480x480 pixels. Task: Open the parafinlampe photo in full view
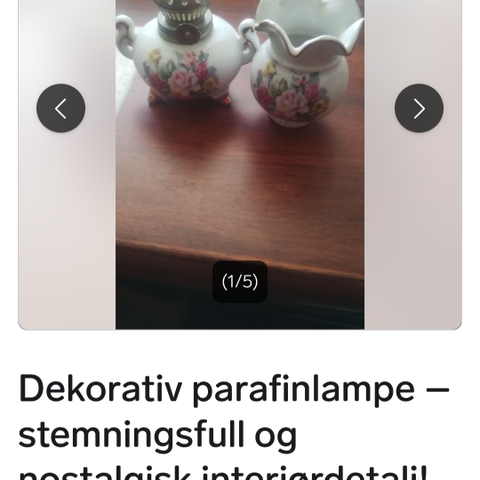pos(240,165)
